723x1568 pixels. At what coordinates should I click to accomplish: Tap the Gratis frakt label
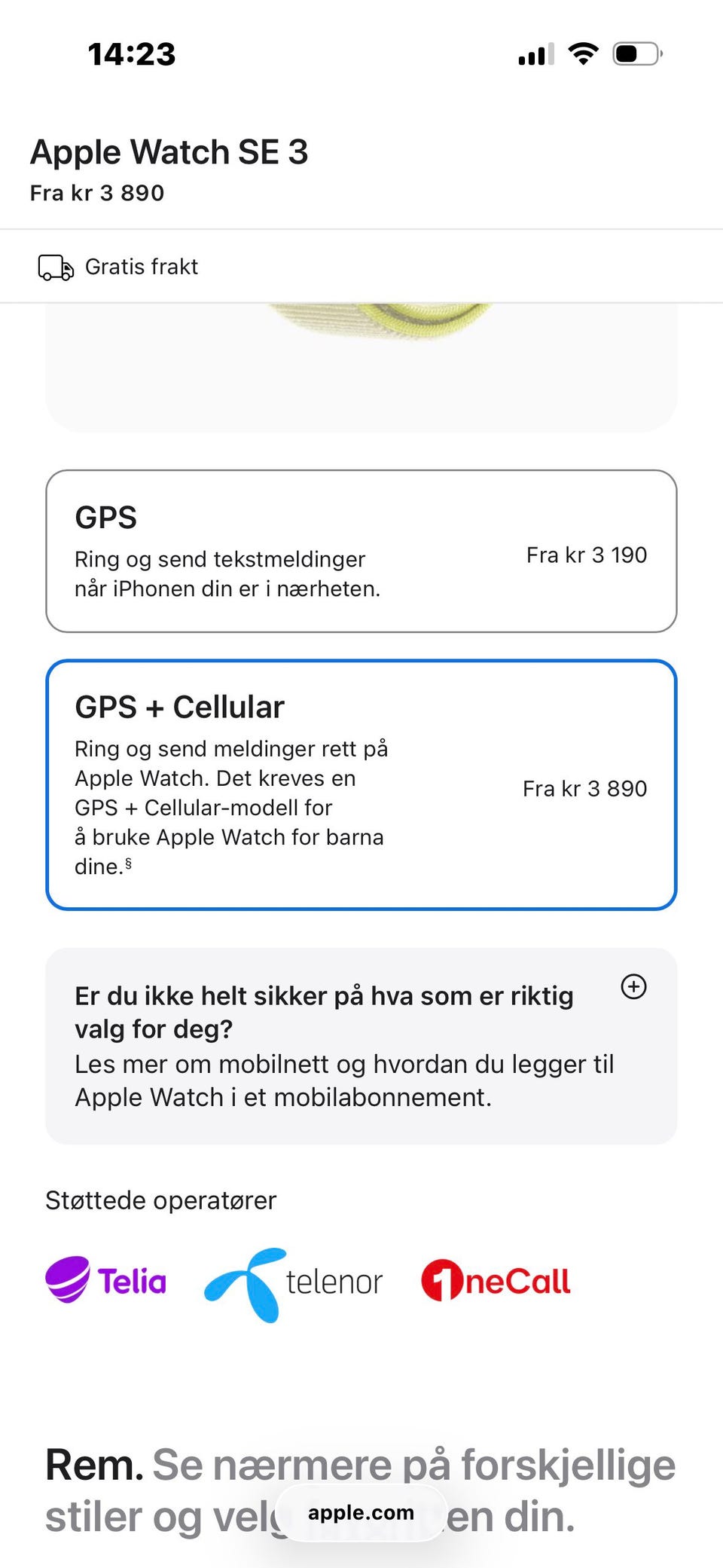(142, 267)
